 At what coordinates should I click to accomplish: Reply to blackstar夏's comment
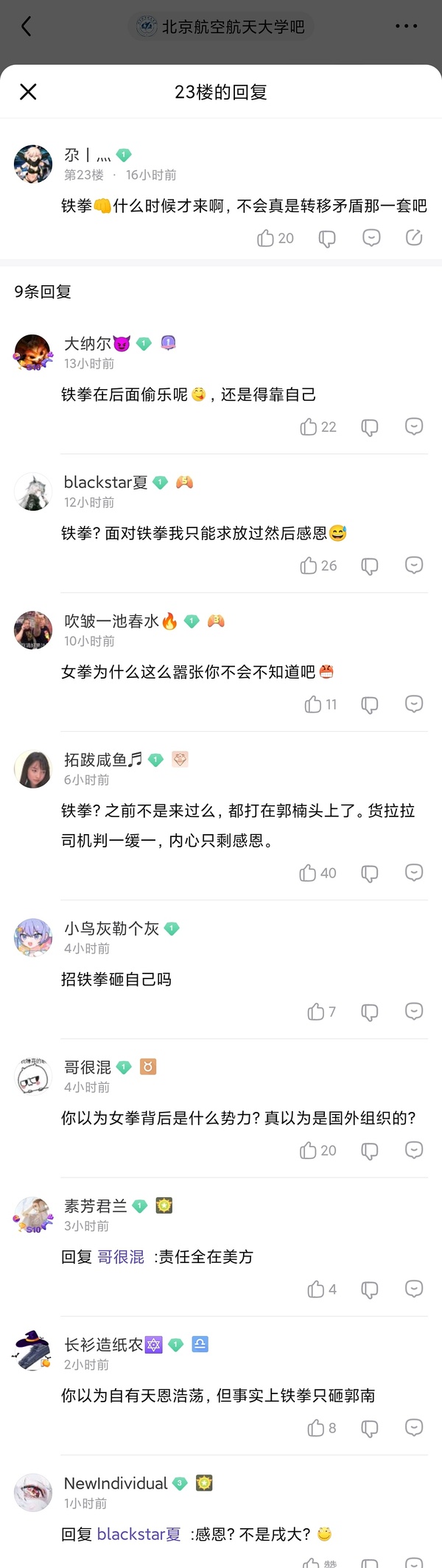click(414, 565)
